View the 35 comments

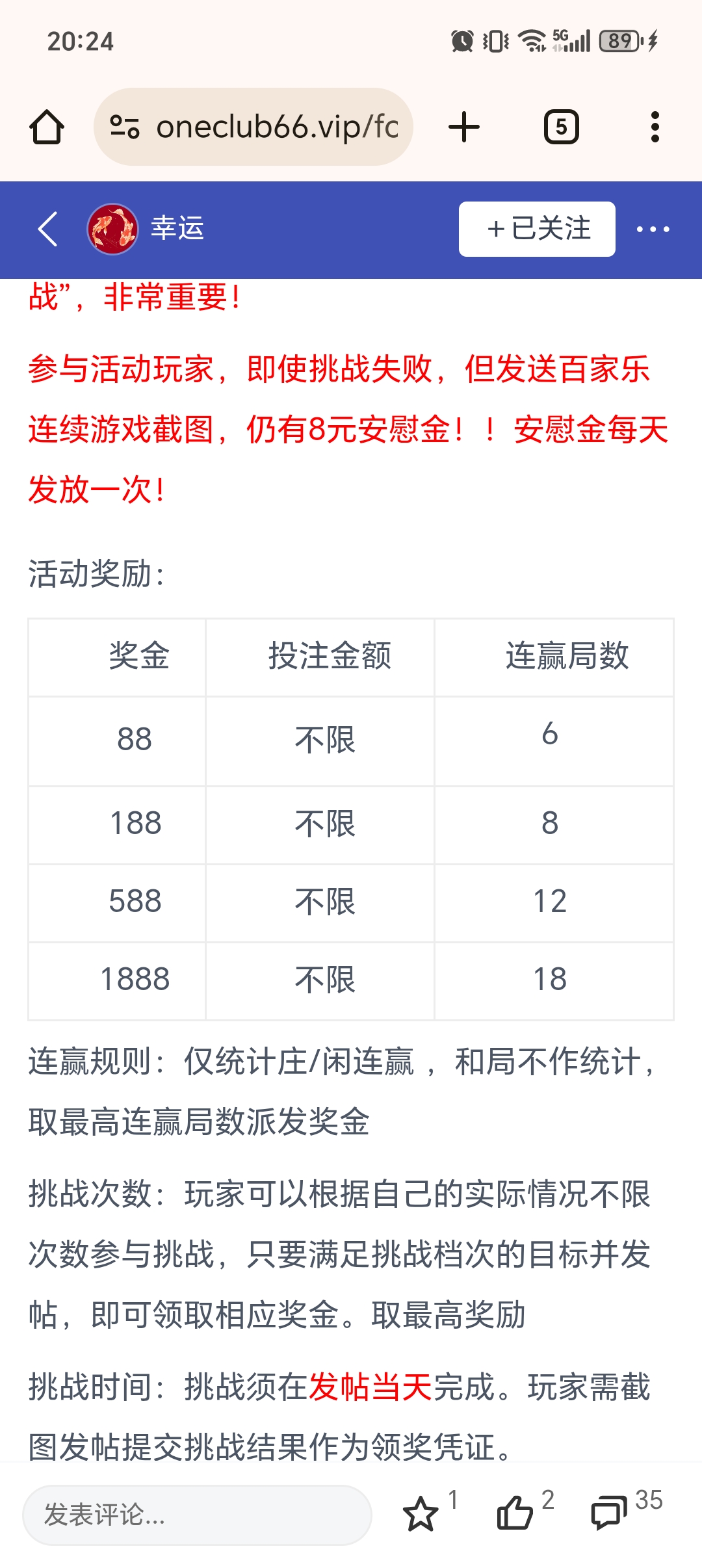[610, 1513]
